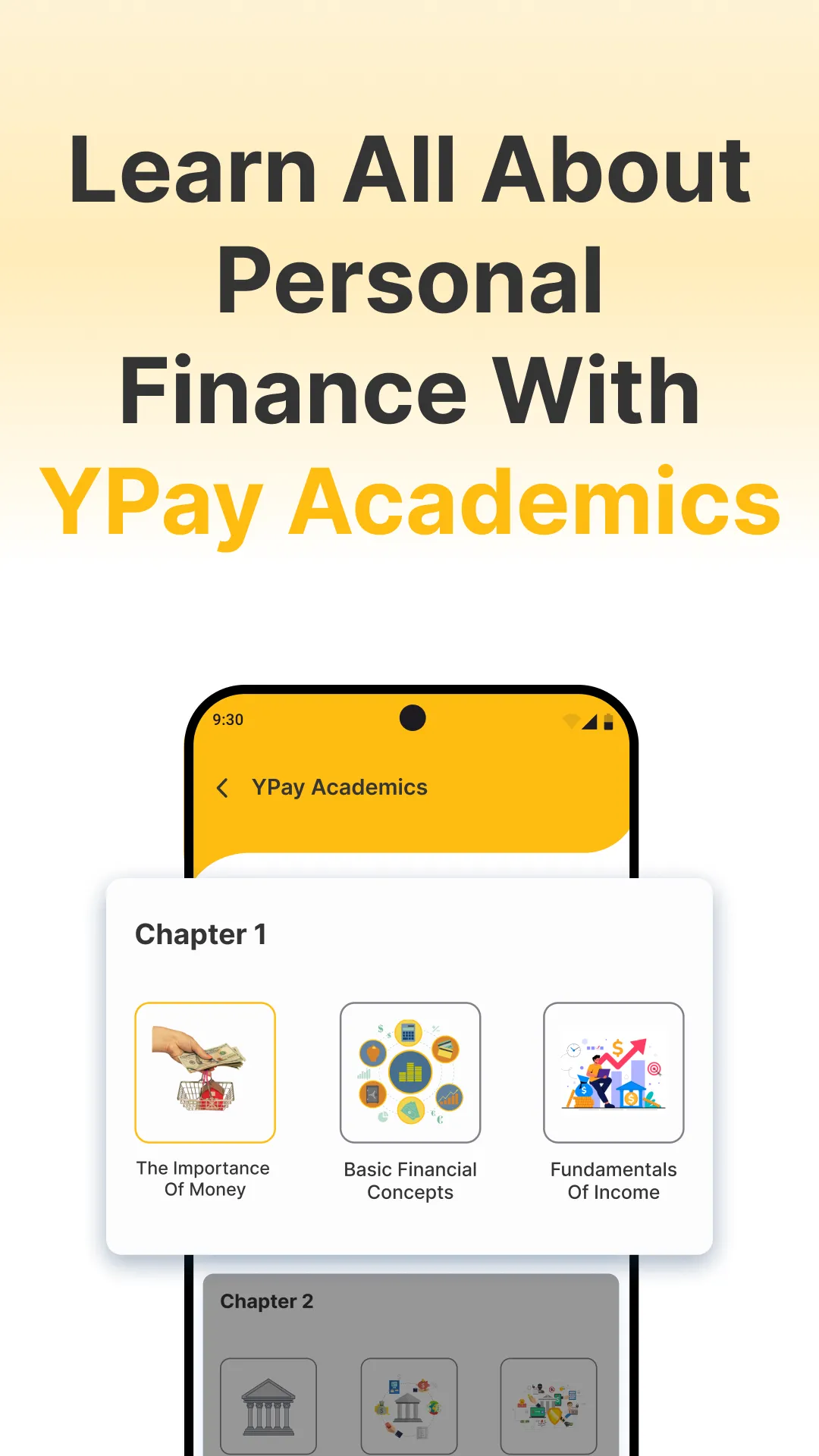Viewport: 819px width, 1456px height.
Task: Select the Basic Financial Concepts lesson icon
Action: coord(410,1072)
